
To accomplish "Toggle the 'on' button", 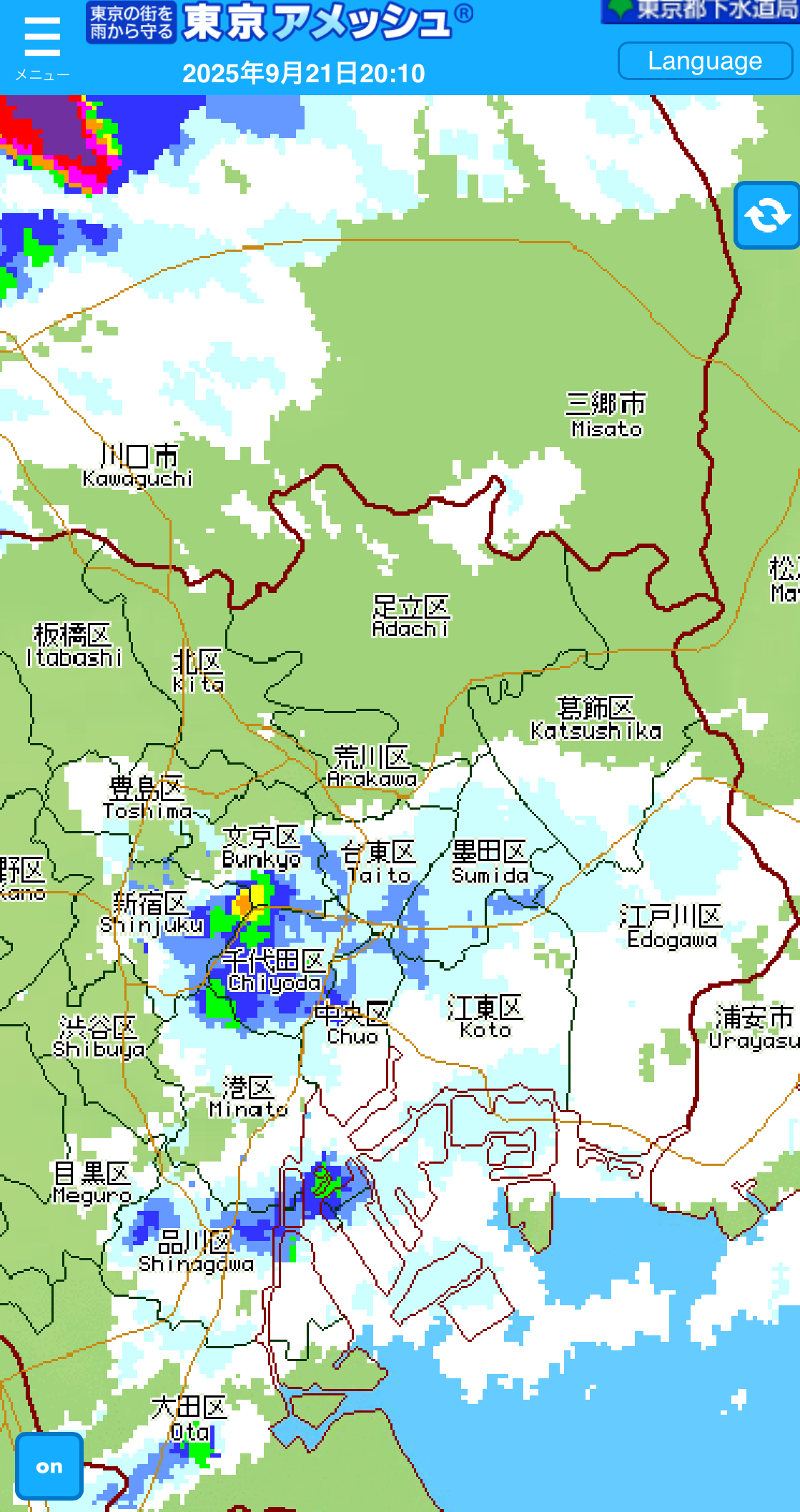I will [x=49, y=1466].
